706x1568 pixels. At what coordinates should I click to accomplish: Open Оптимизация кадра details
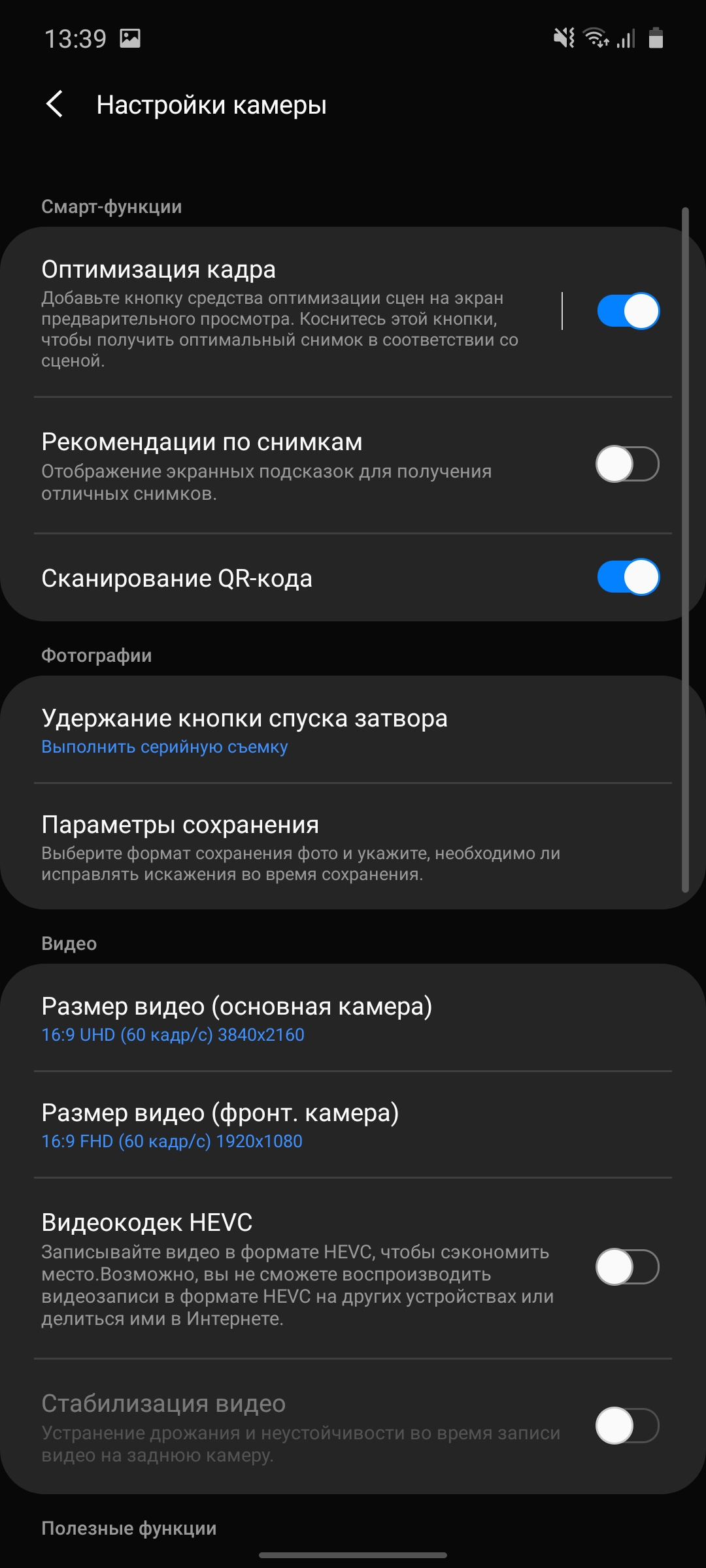[x=281, y=312]
